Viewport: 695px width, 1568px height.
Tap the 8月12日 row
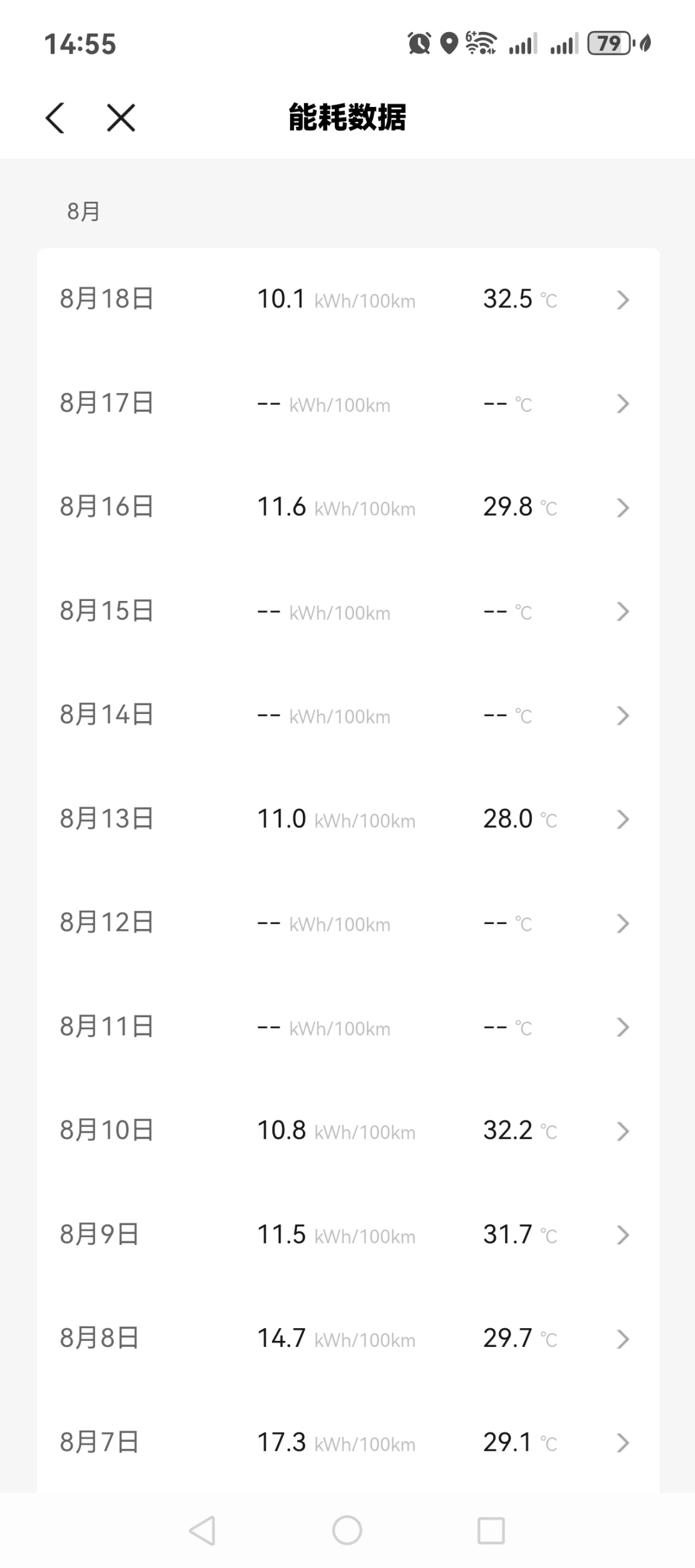[x=348, y=924]
